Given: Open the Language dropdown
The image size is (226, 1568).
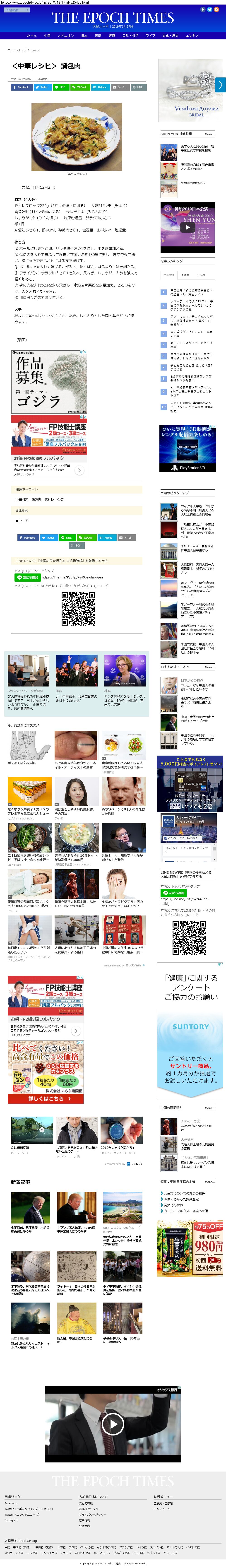Looking at the screenshot, I should (x=12, y=10).
